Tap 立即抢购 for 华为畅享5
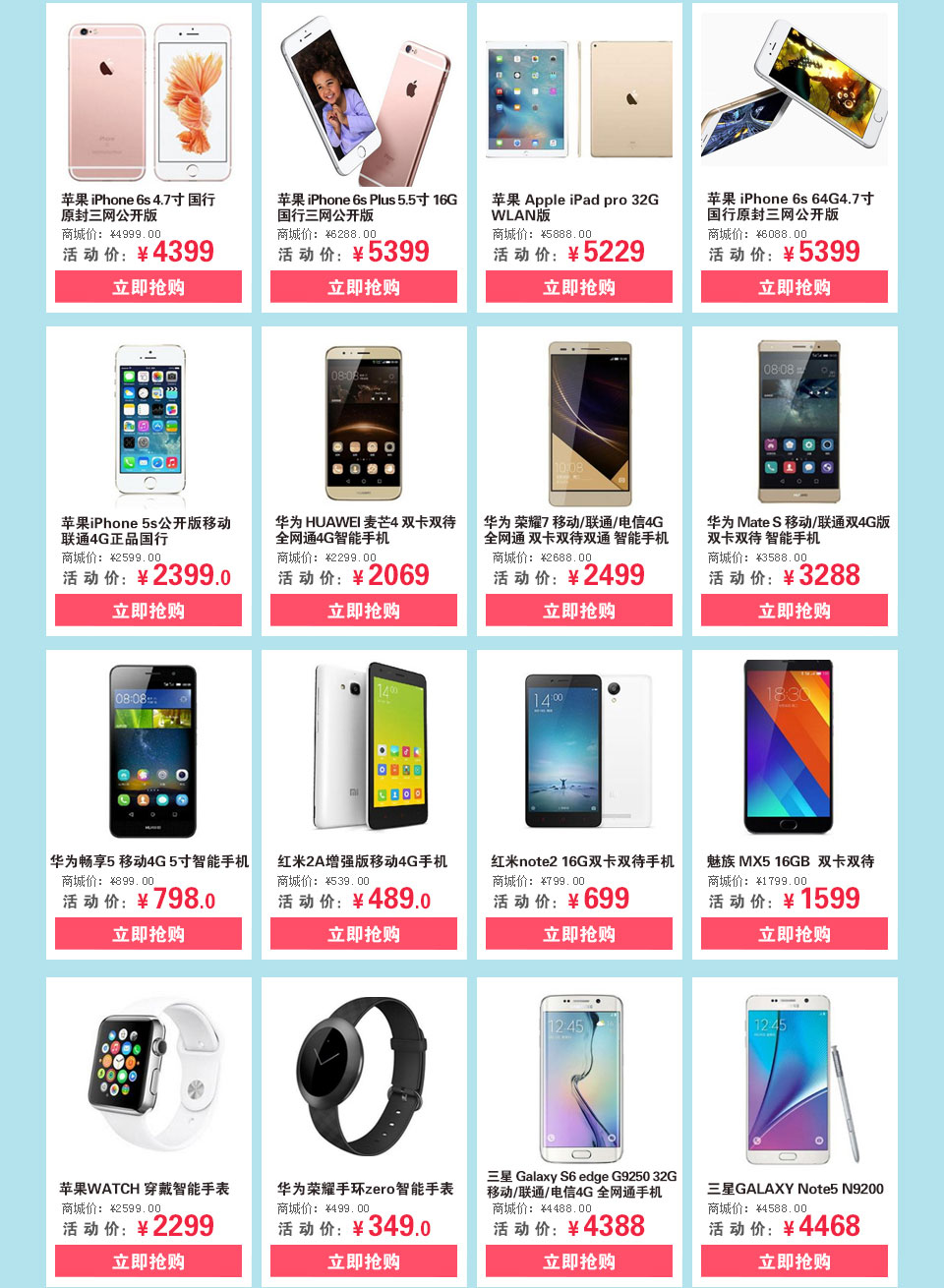The height and width of the screenshot is (1288, 944). click(x=148, y=934)
